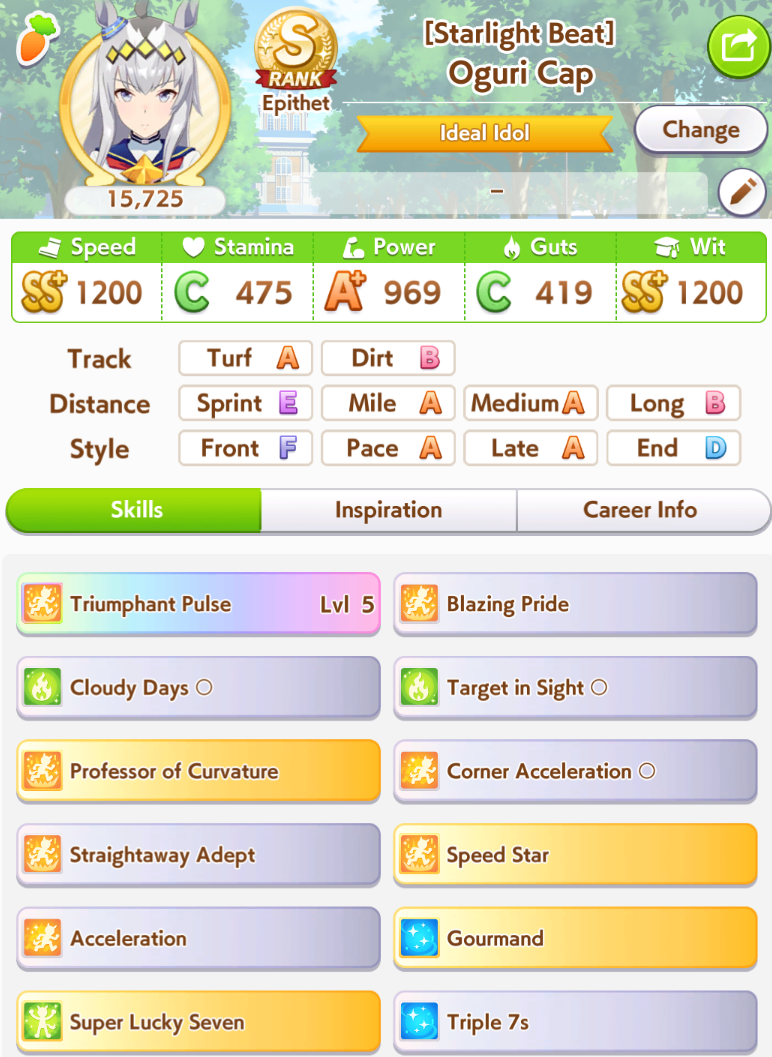The height and width of the screenshot is (1057, 772).
Task: Show Cloudy Days skill details
Action: coord(198,688)
